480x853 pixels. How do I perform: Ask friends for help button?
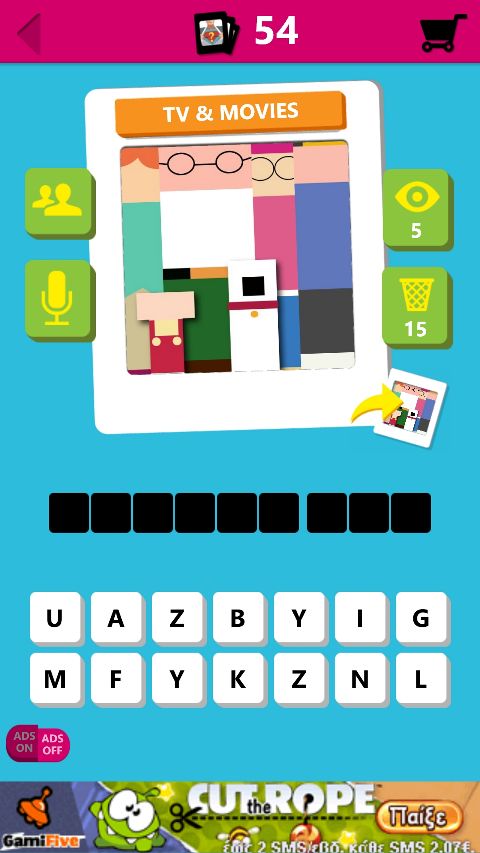coord(59,203)
